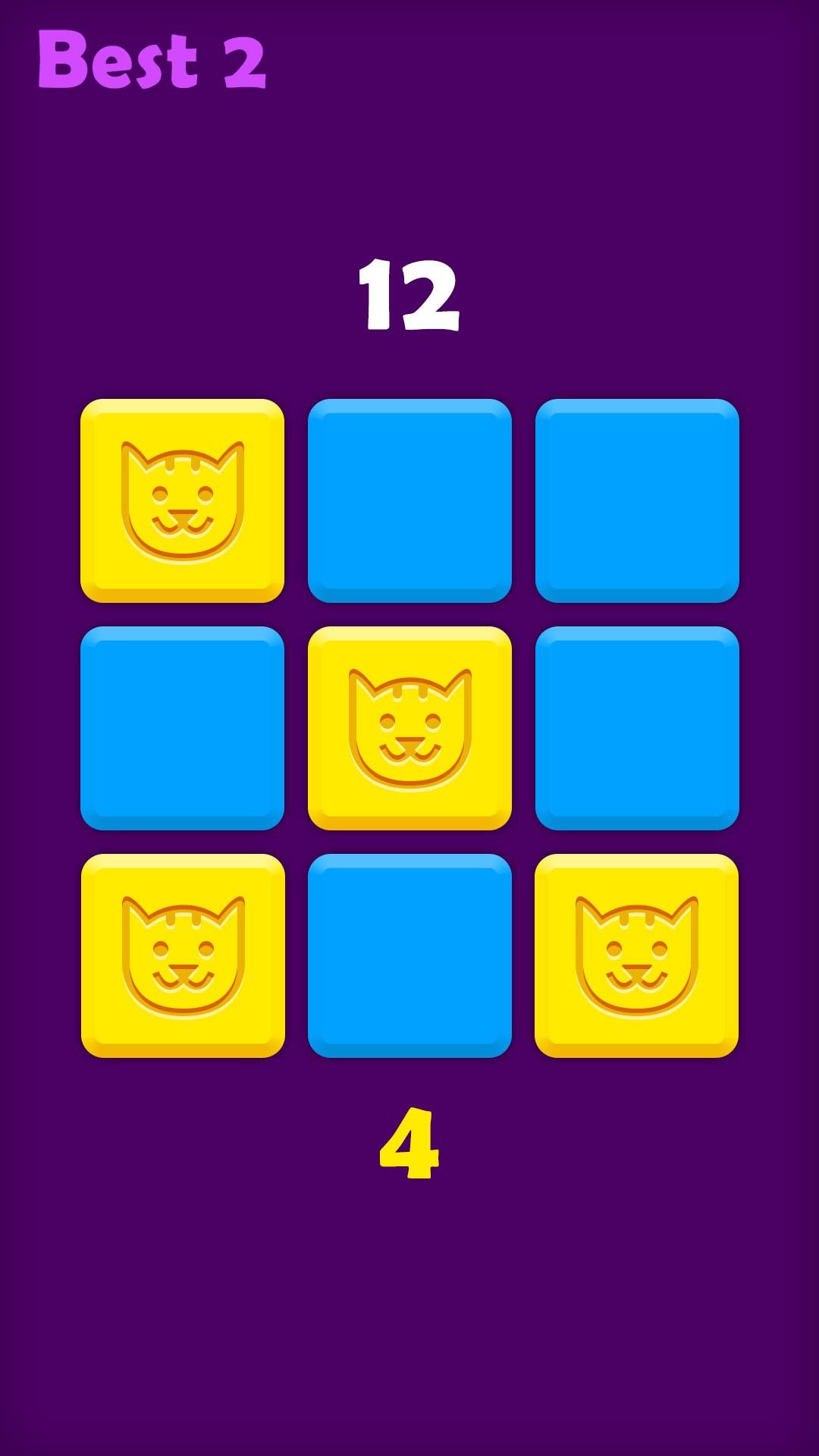Tap the middle-right blue tile

point(637,728)
